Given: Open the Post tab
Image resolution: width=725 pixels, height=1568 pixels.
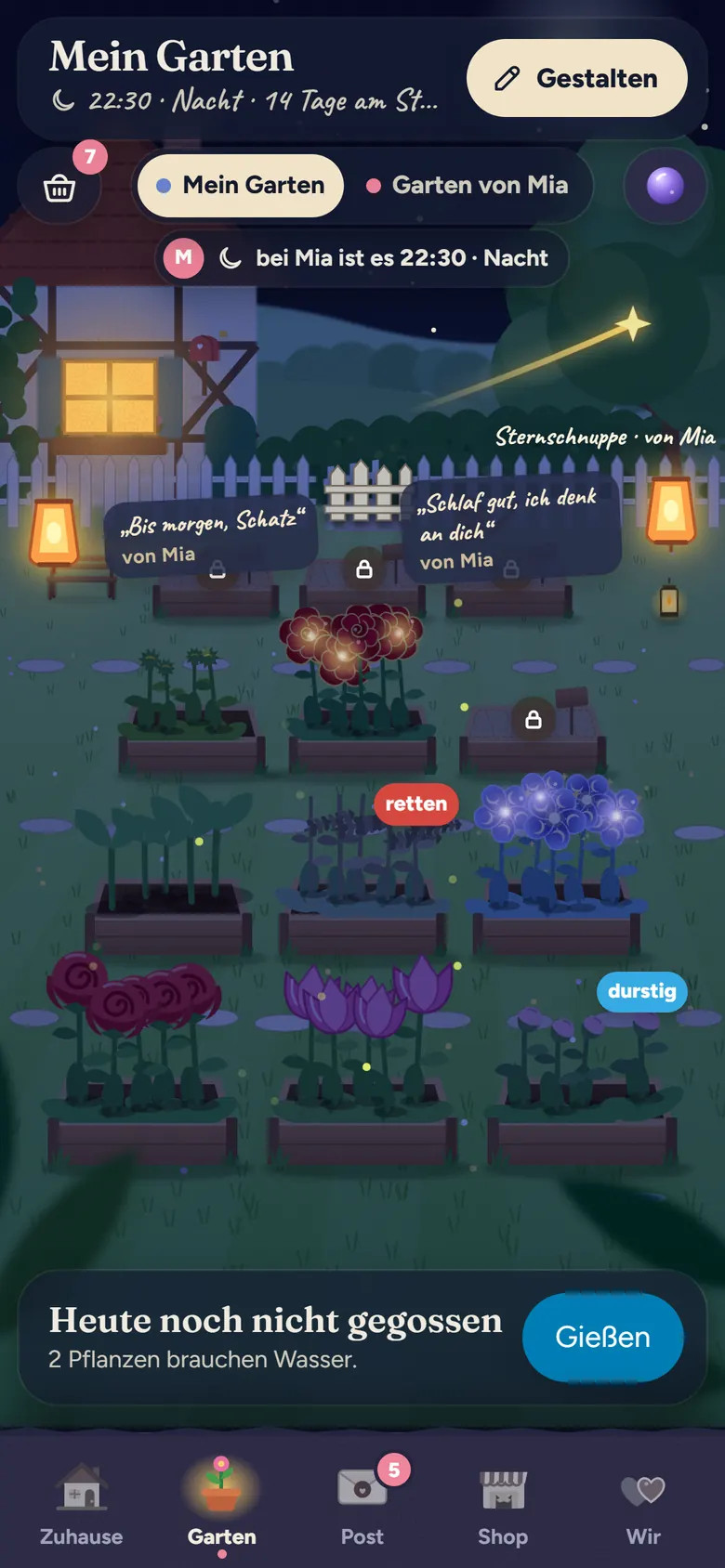Looking at the screenshot, I should [x=362, y=1506].
